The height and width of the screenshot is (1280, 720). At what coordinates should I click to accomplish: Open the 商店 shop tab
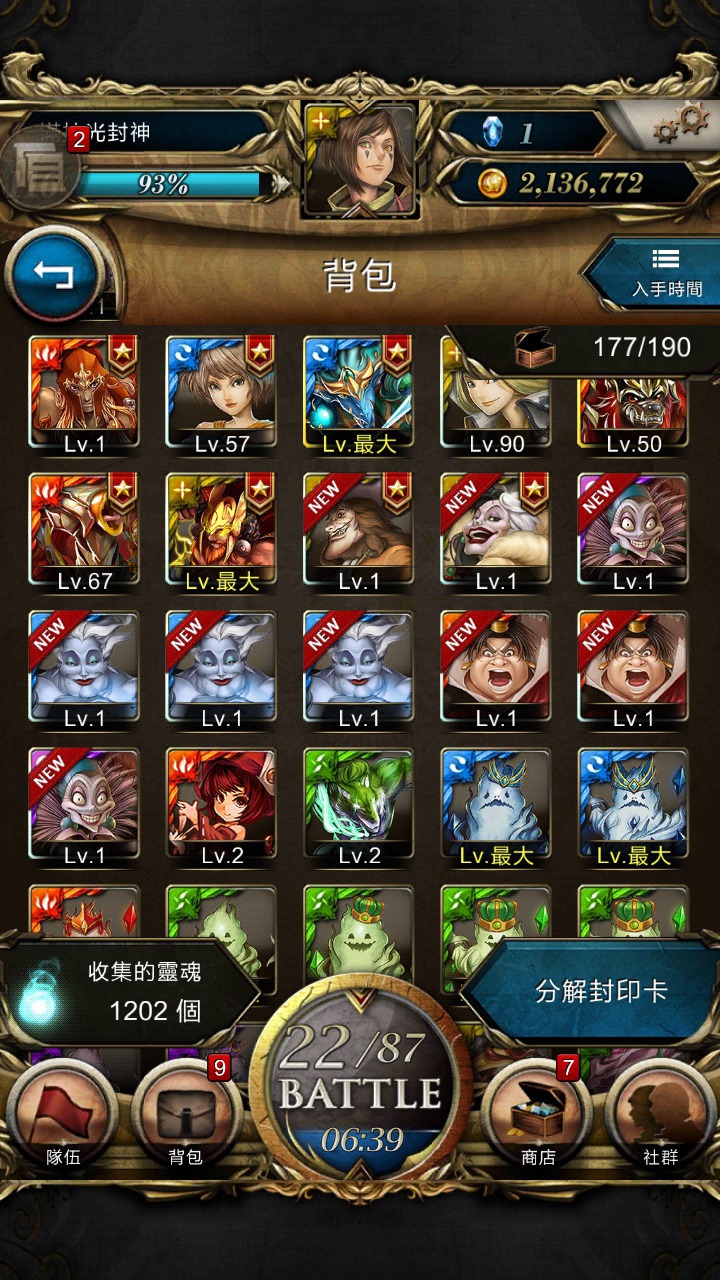tap(538, 1114)
